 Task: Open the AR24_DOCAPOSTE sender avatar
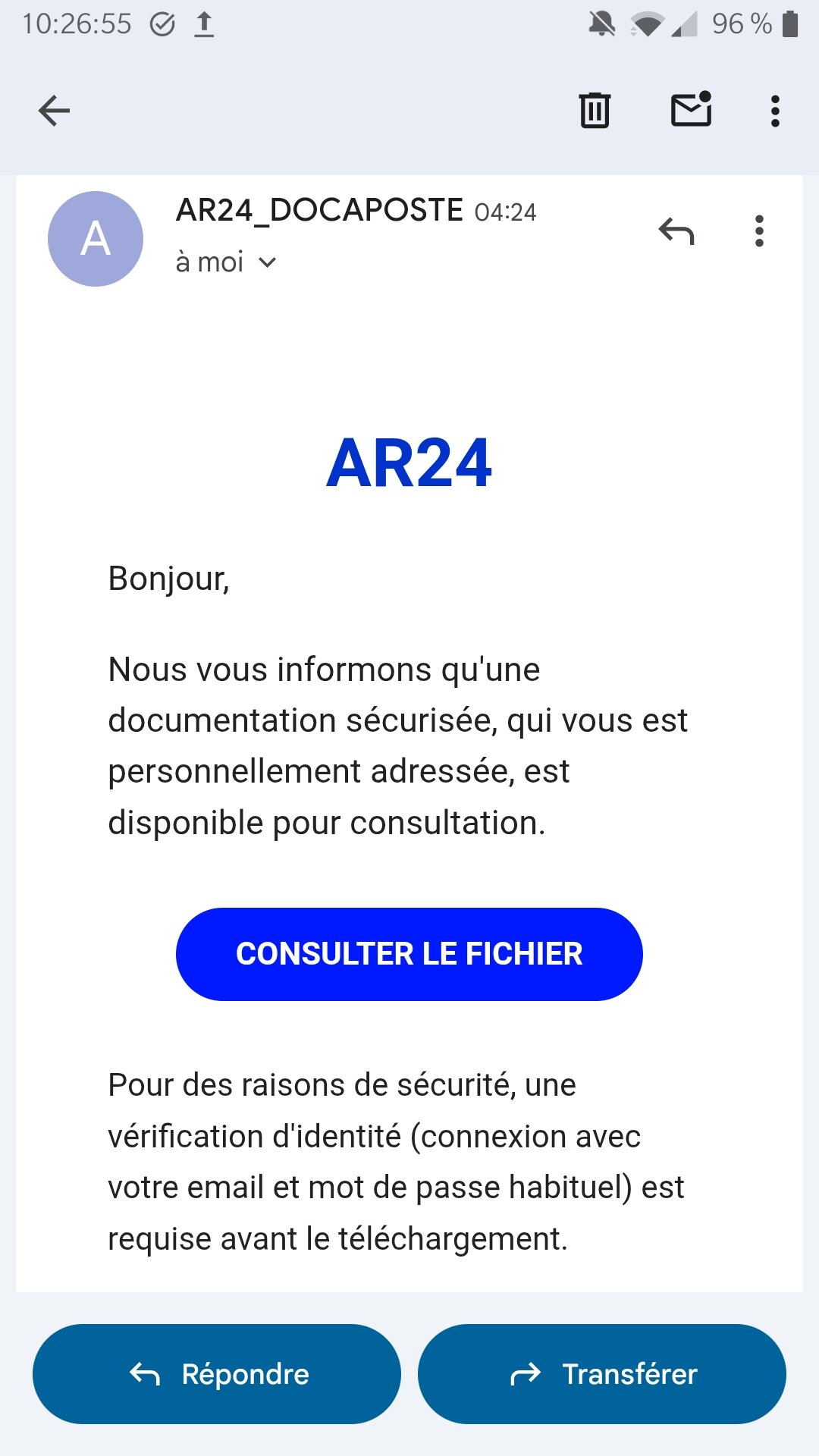(x=96, y=239)
